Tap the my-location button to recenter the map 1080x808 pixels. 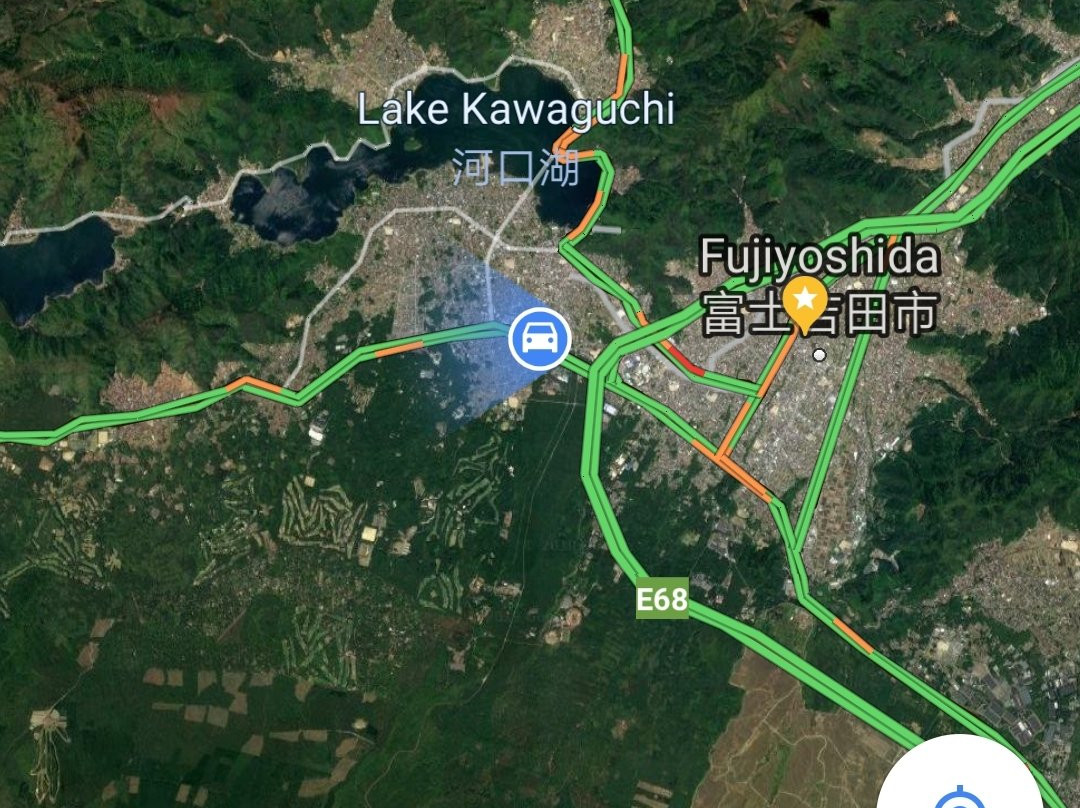[959, 775]
